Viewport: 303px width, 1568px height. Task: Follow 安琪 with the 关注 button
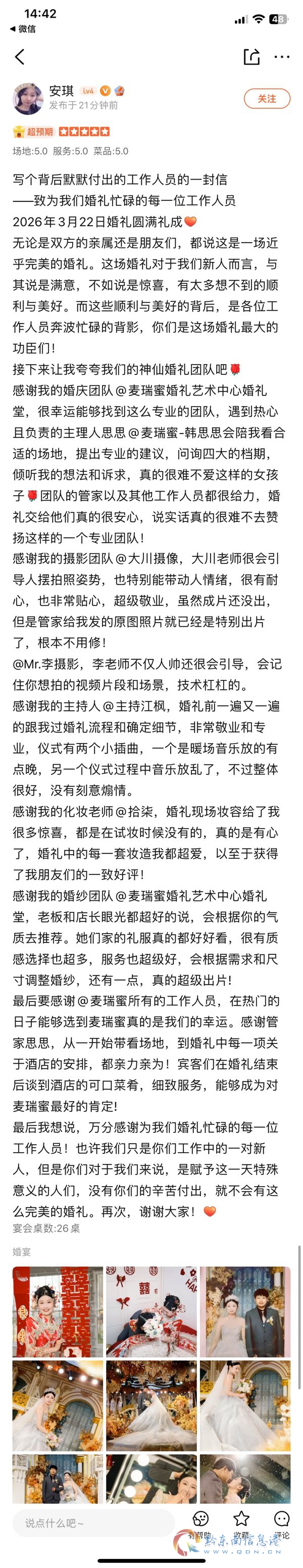pos(267,99)
